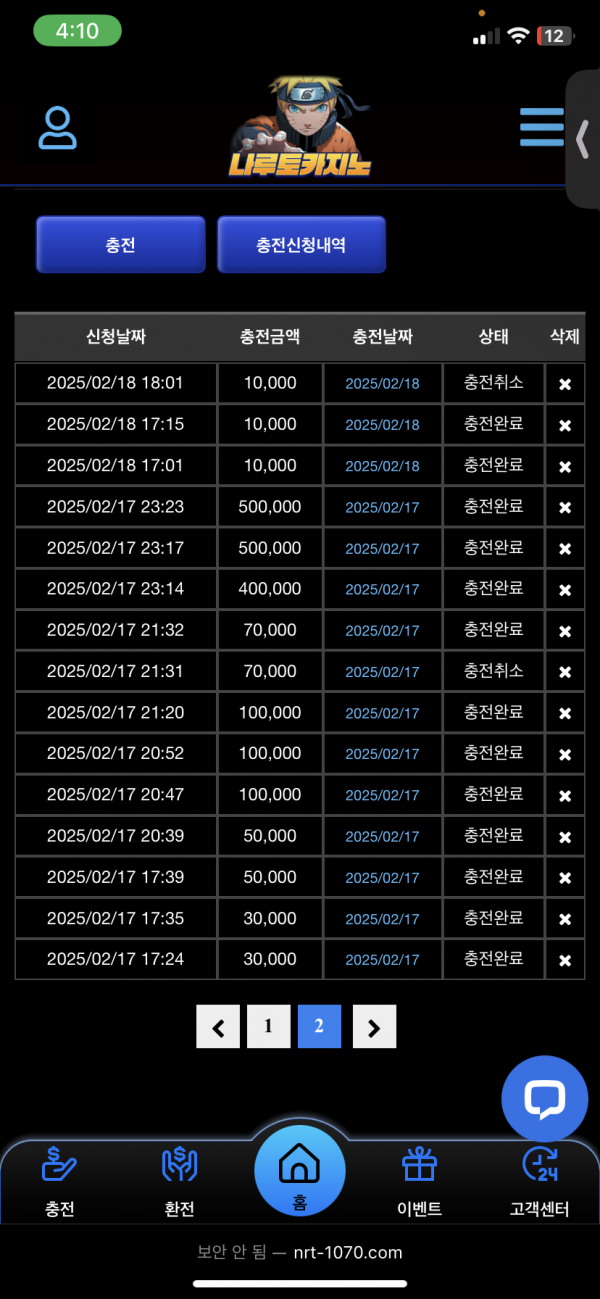600x1299 pixels.
Task: Delete the 2025/02/17 17:24 entry
Action: click(565, 960)
